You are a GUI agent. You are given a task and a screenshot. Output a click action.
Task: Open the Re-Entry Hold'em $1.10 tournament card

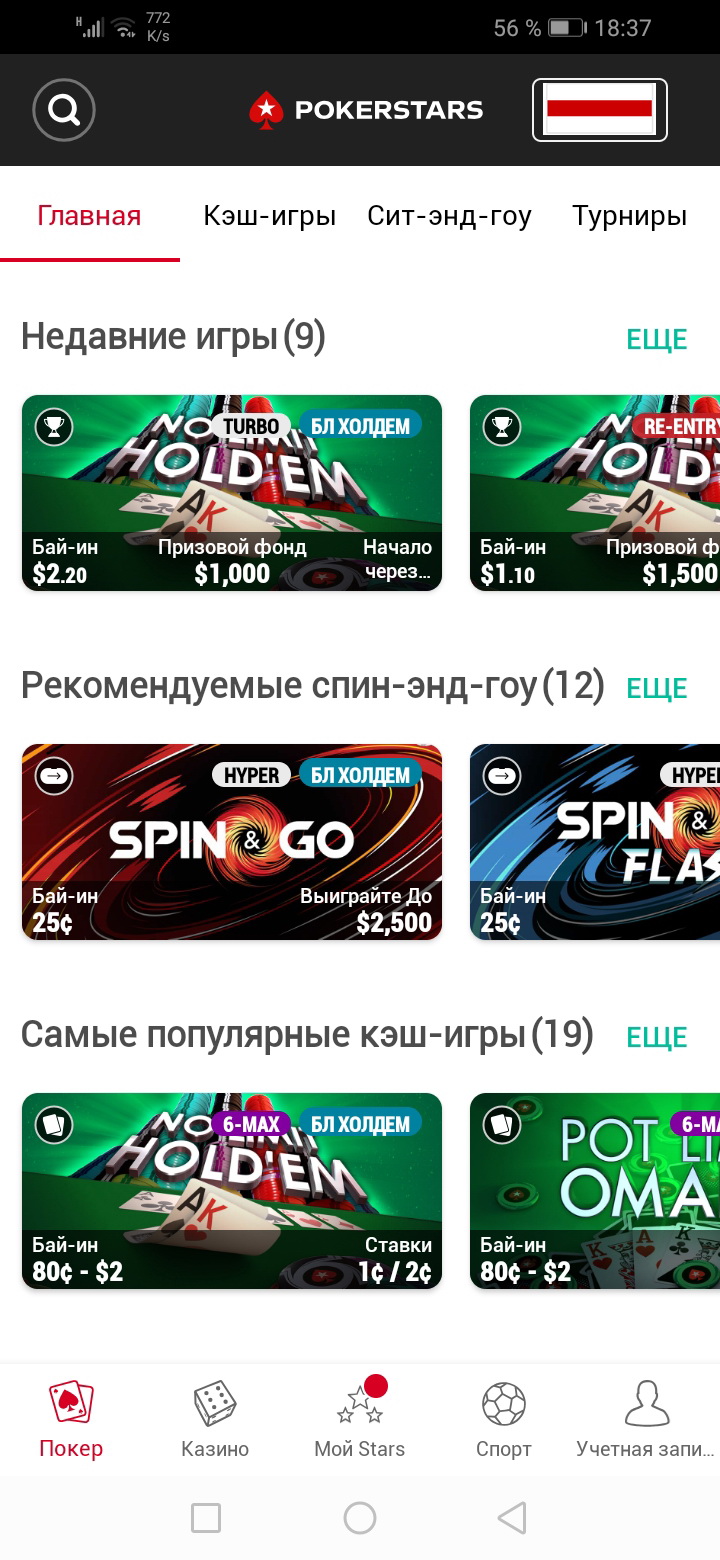(x=595, y=493)
